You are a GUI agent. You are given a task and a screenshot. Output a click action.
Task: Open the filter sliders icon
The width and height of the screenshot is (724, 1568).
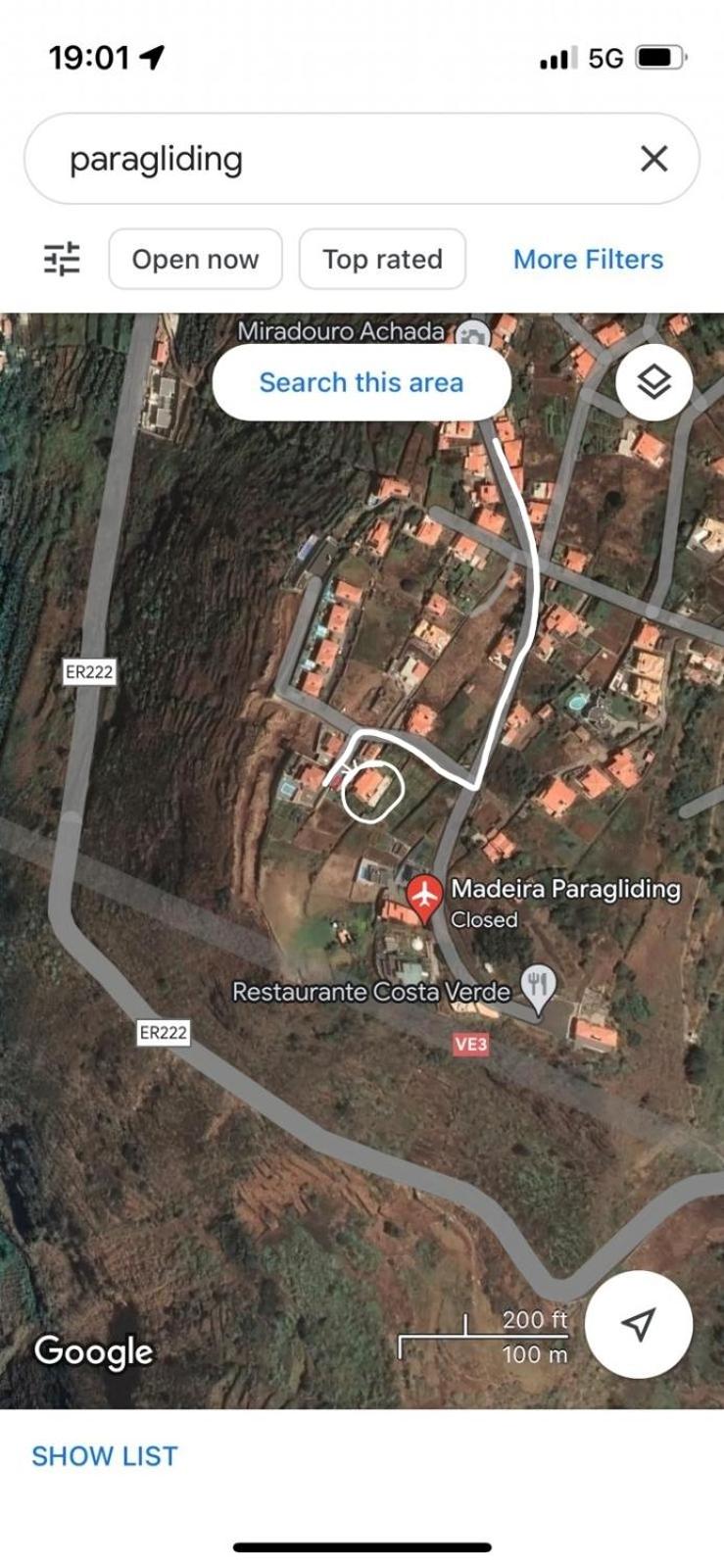pos(62,260)
